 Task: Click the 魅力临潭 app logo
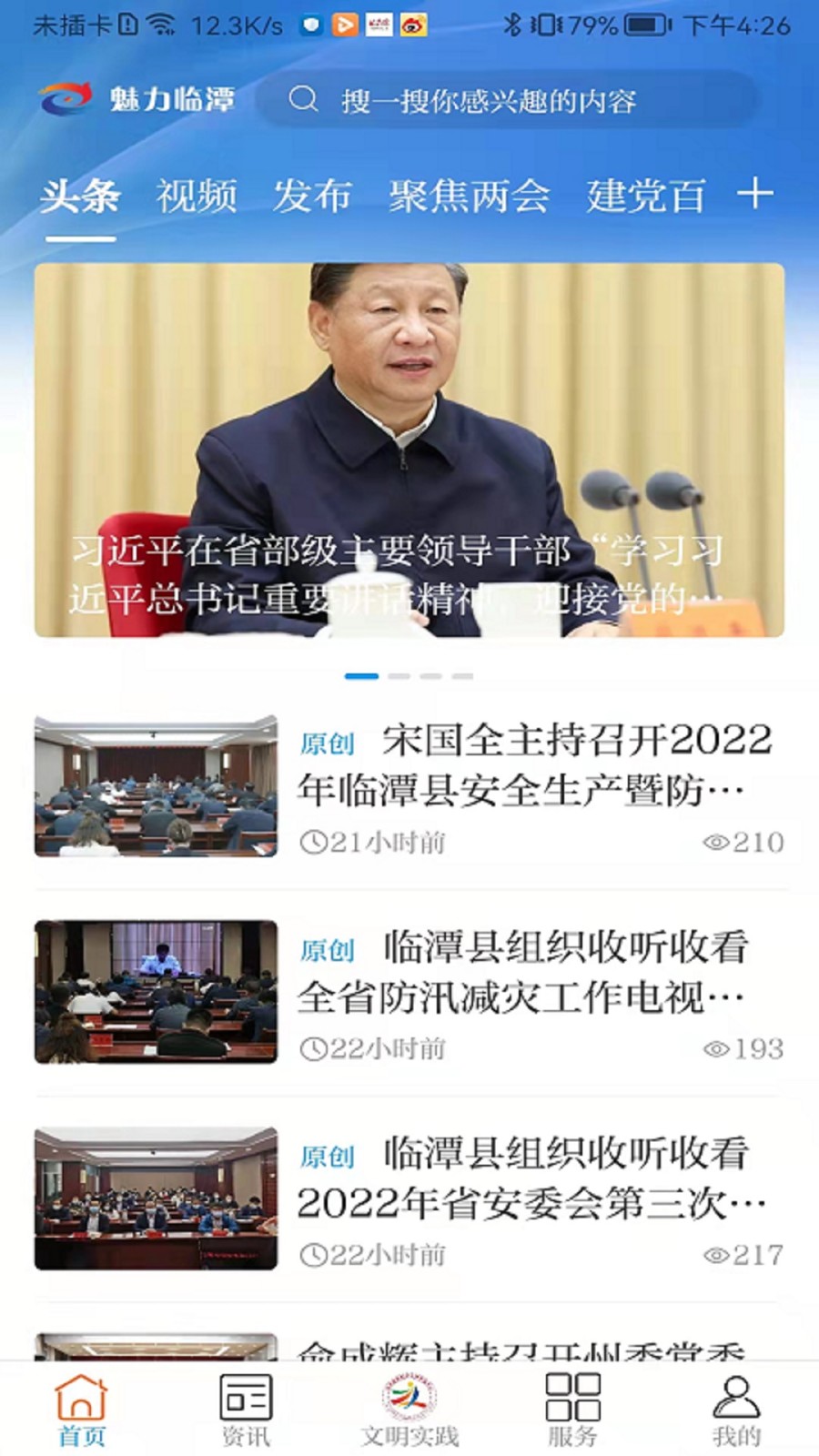coord(136,100)
